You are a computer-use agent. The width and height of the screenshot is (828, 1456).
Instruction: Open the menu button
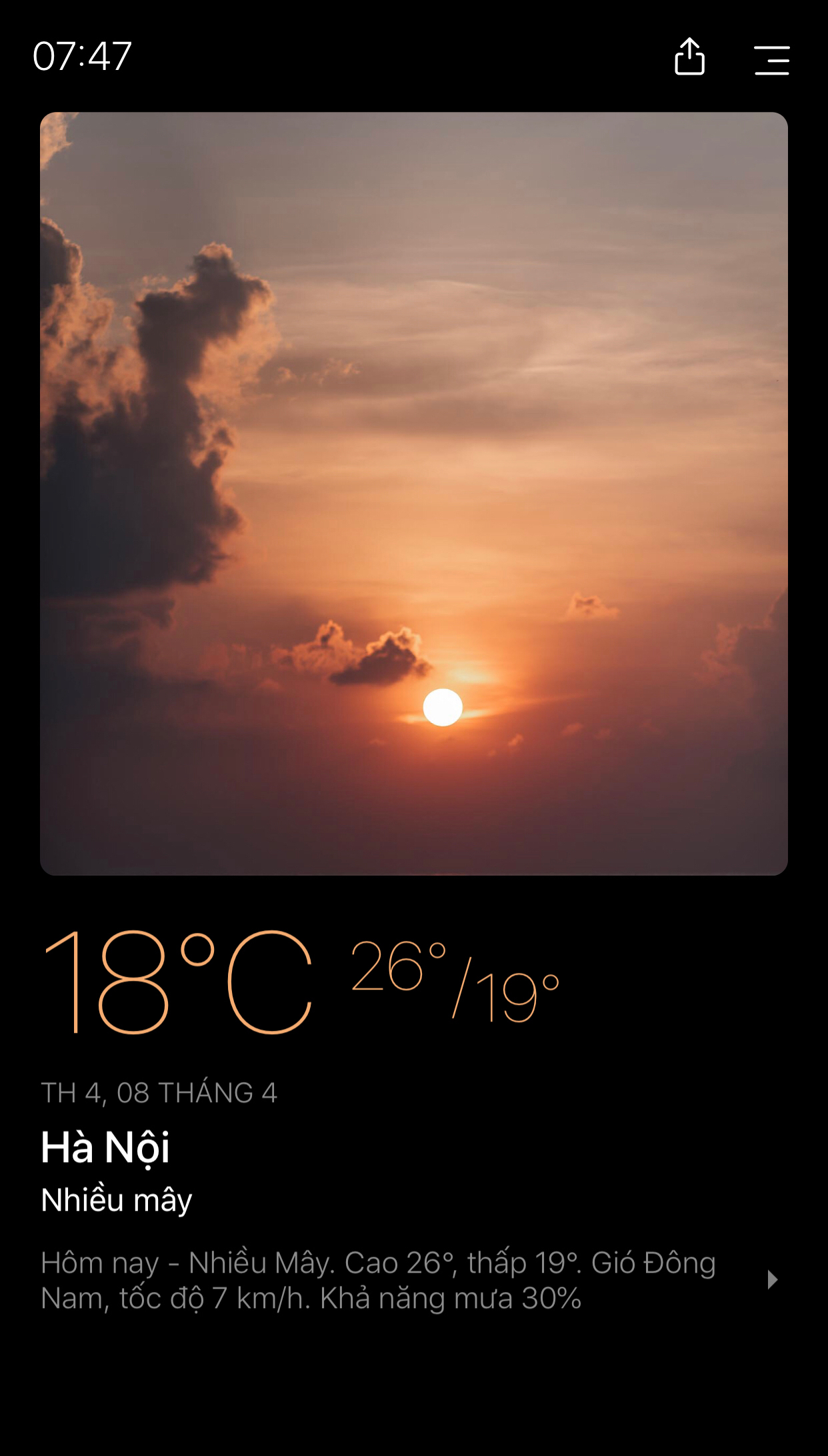[772, 60]
